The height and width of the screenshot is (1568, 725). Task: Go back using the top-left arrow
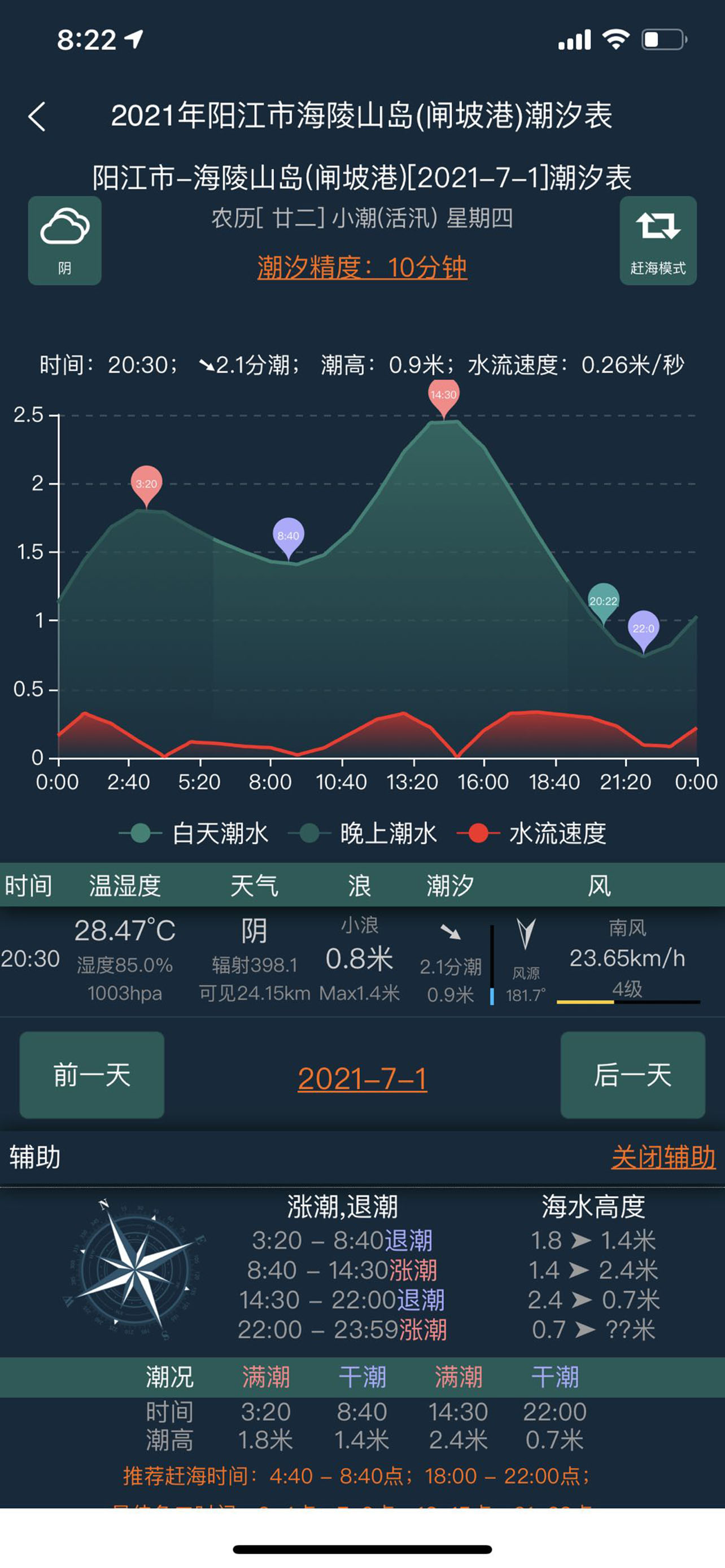[37, 116]
